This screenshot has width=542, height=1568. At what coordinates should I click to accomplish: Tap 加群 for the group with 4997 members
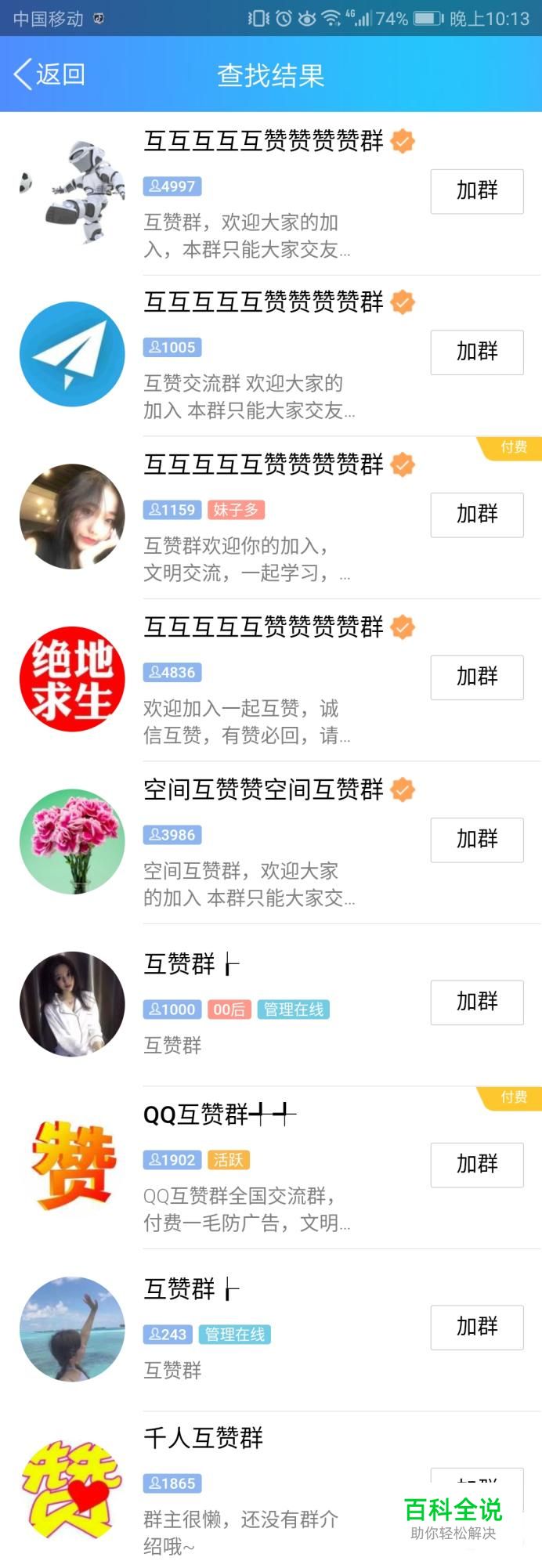476,190
